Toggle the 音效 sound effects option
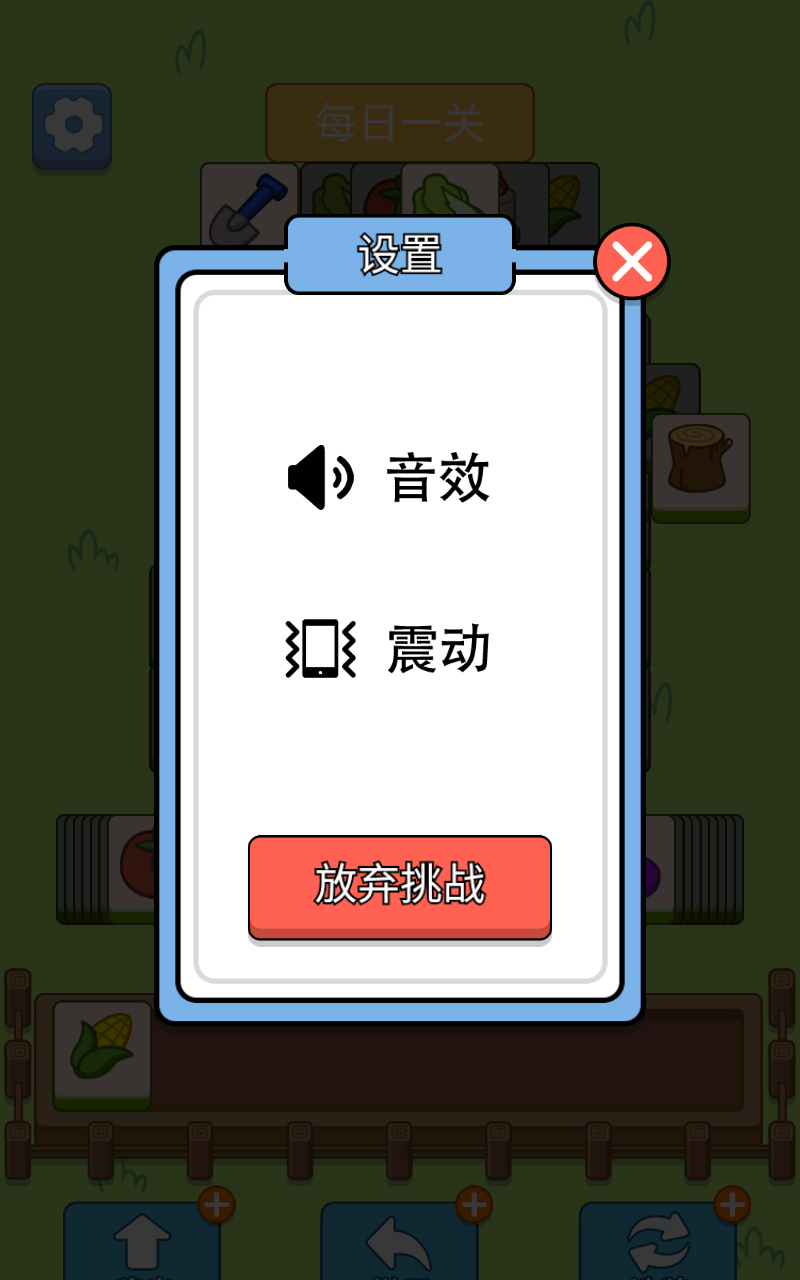The height and width of the screenshot is (1280, 800). 390,478
